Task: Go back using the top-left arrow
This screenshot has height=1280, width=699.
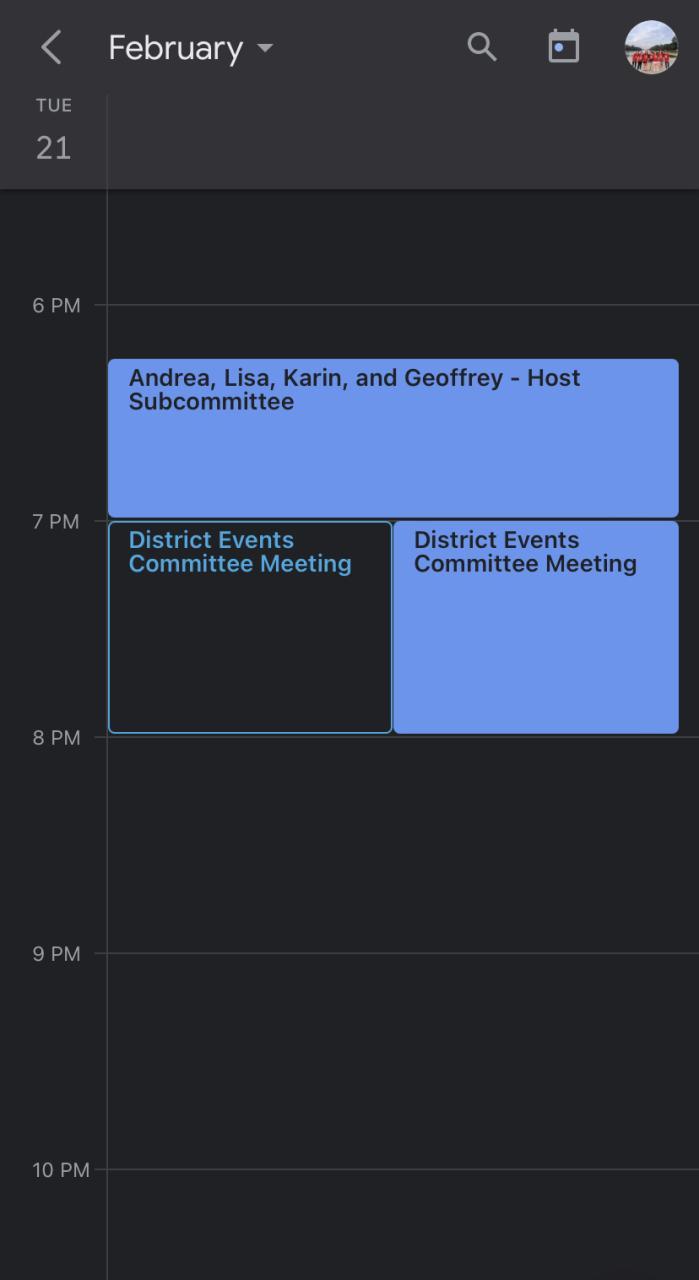Action: point(51,47)
